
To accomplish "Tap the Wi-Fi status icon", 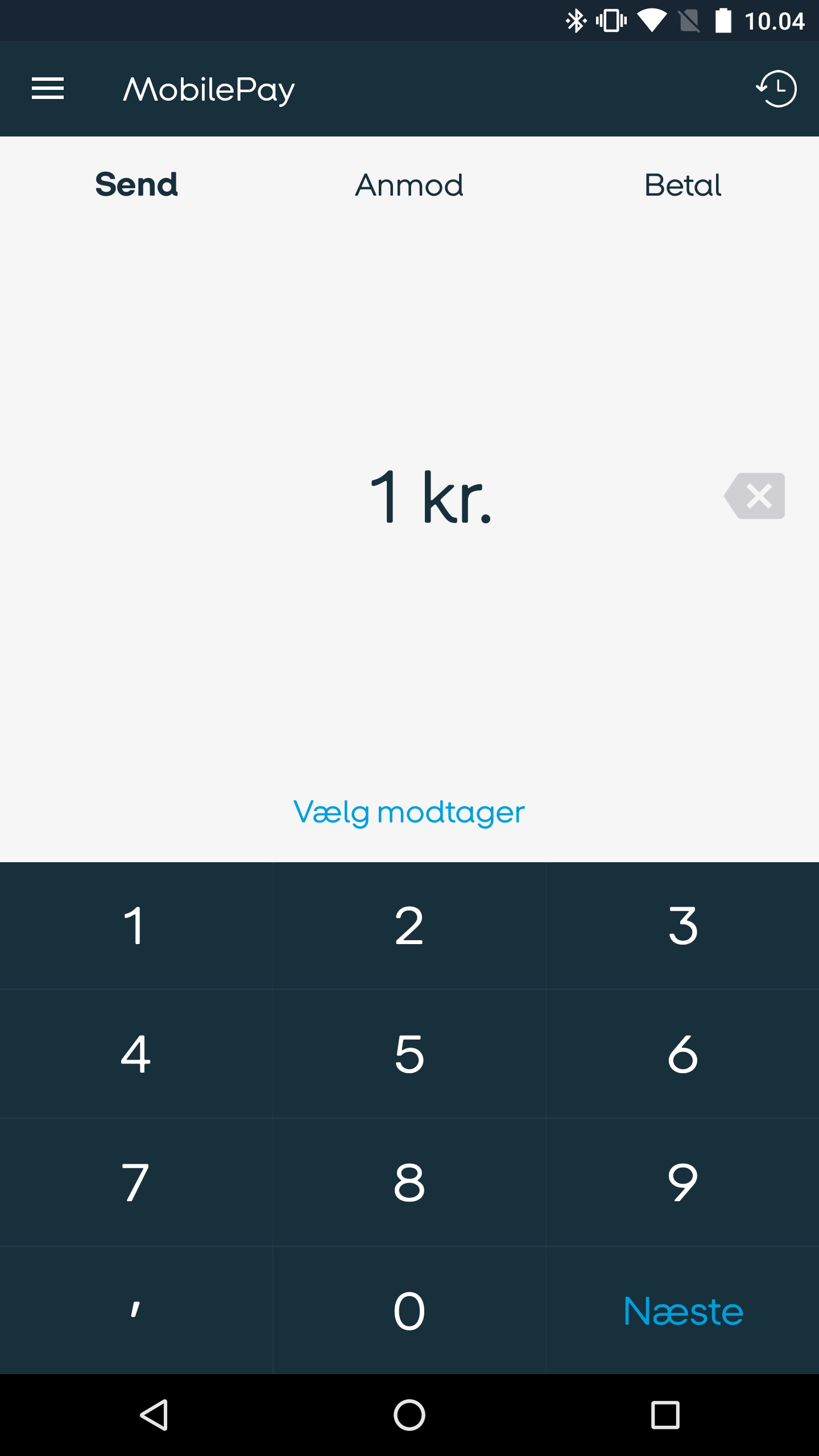I will [x=652, y=20].
